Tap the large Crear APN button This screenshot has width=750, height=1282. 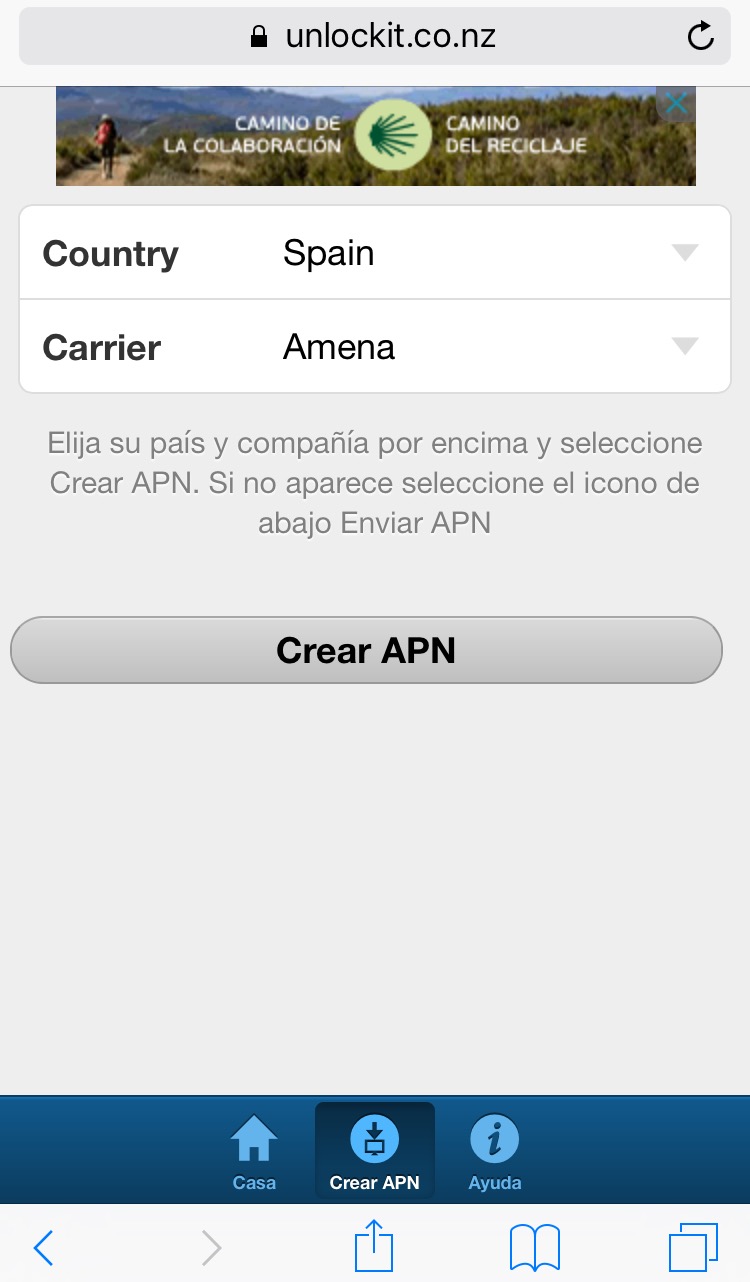pos(366,650)
